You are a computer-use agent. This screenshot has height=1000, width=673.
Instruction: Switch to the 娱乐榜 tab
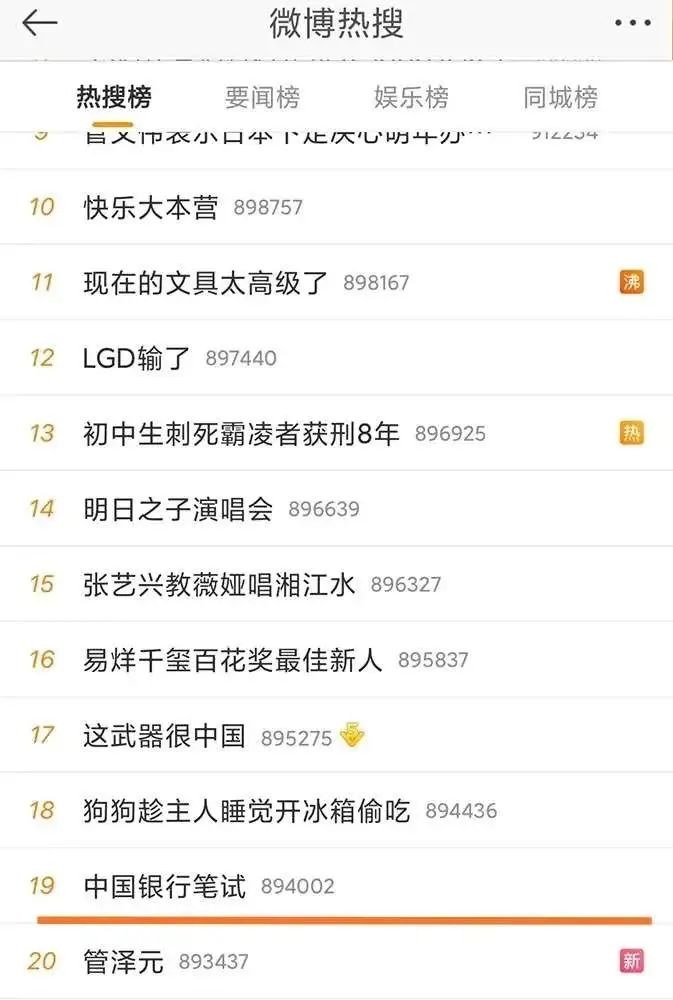[411, 97]
